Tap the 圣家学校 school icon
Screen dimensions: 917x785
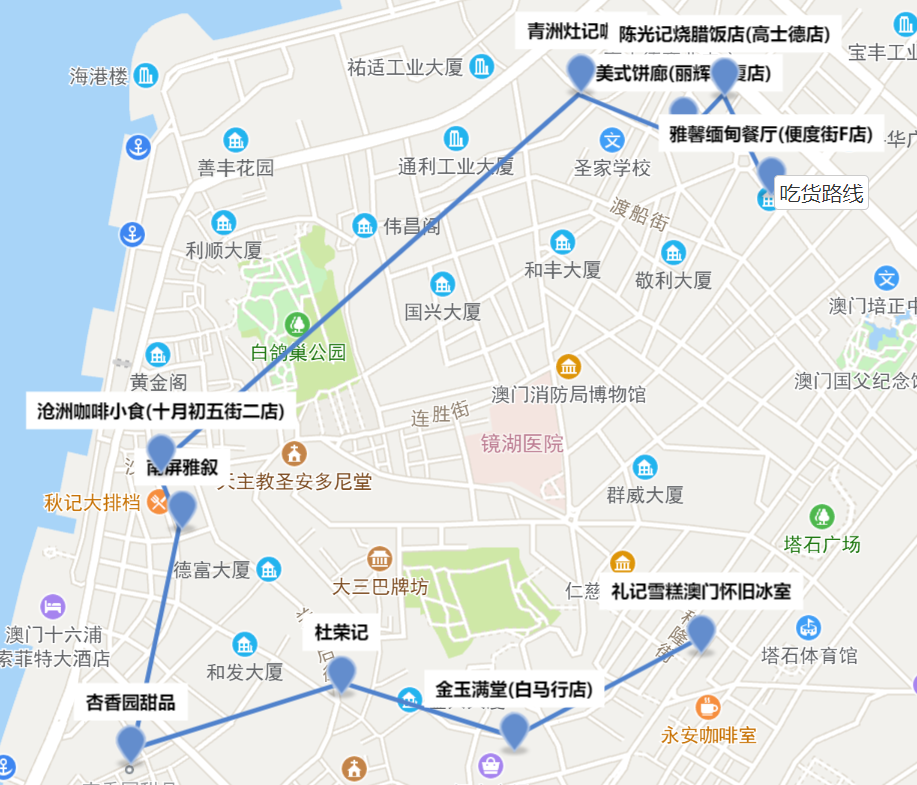point(612,140)
